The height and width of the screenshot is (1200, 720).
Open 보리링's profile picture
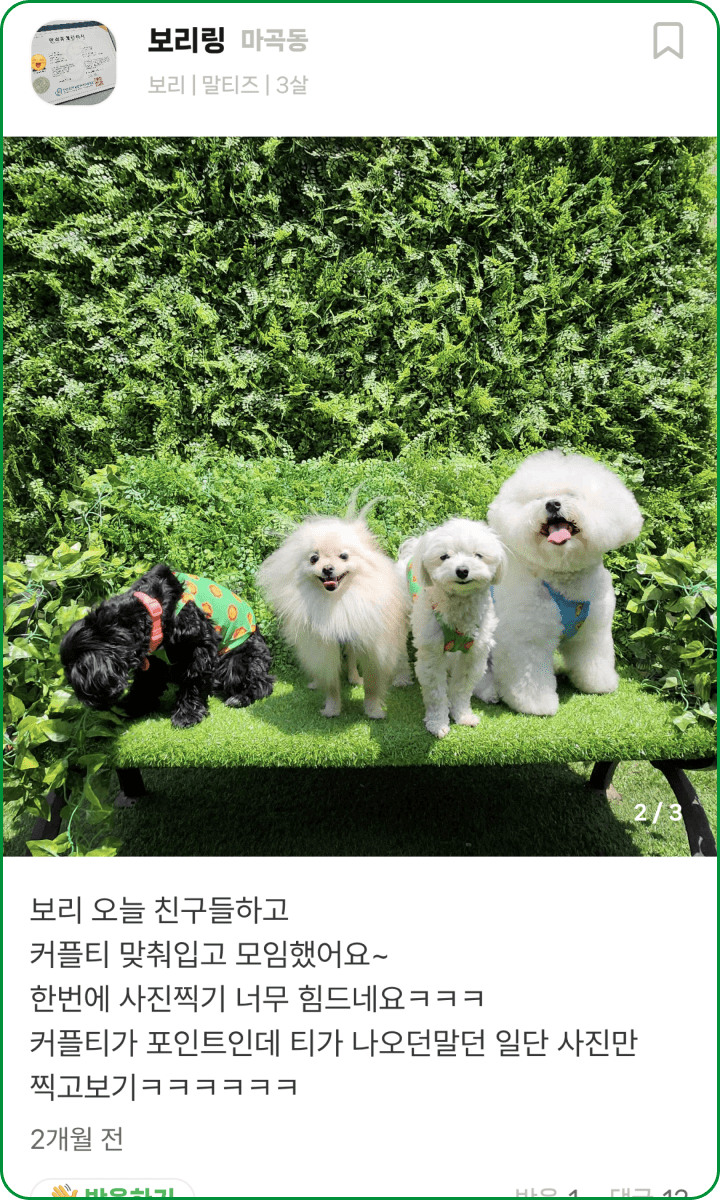point(74,62)
